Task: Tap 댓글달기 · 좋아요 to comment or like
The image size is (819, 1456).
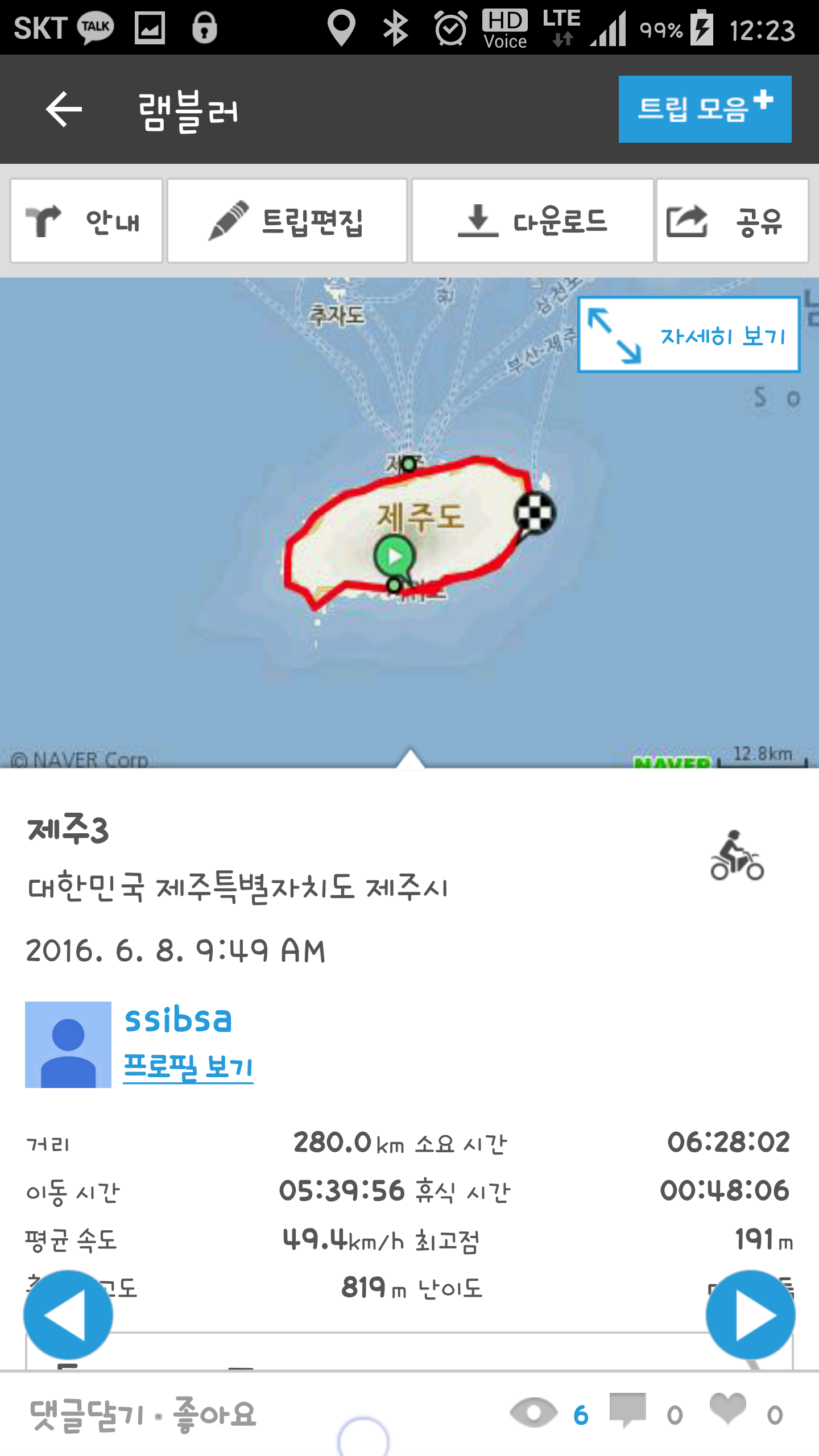Action: click(143, 1414)
